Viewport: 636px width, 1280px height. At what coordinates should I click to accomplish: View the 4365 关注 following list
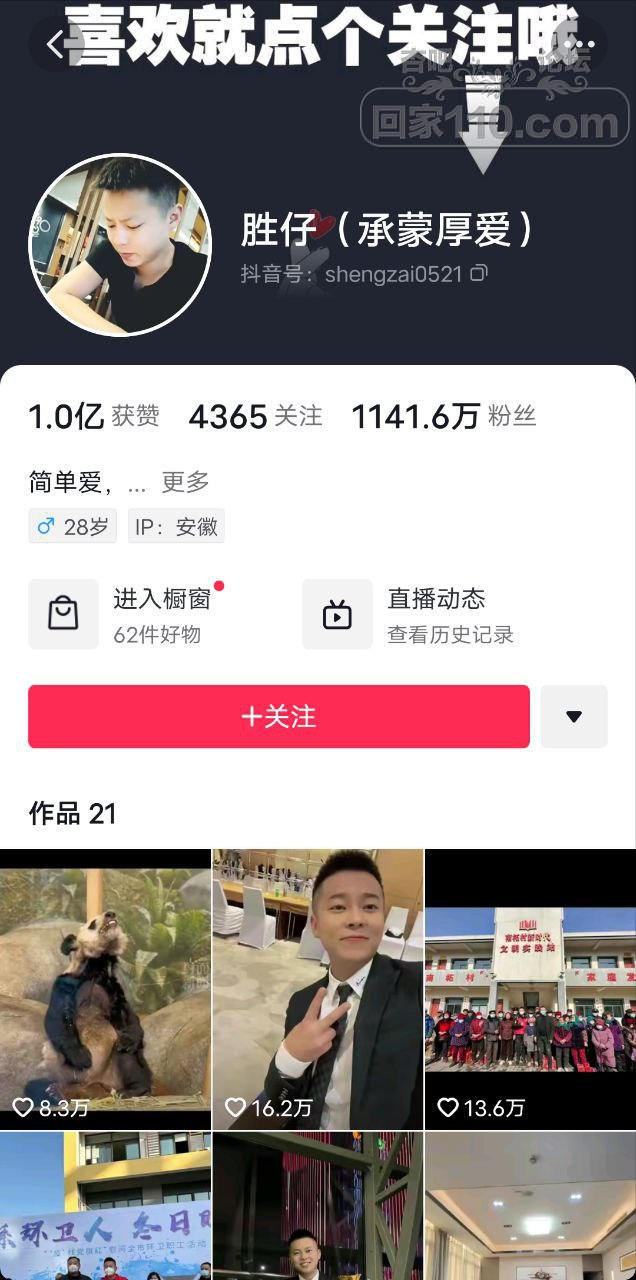(256, 416)
